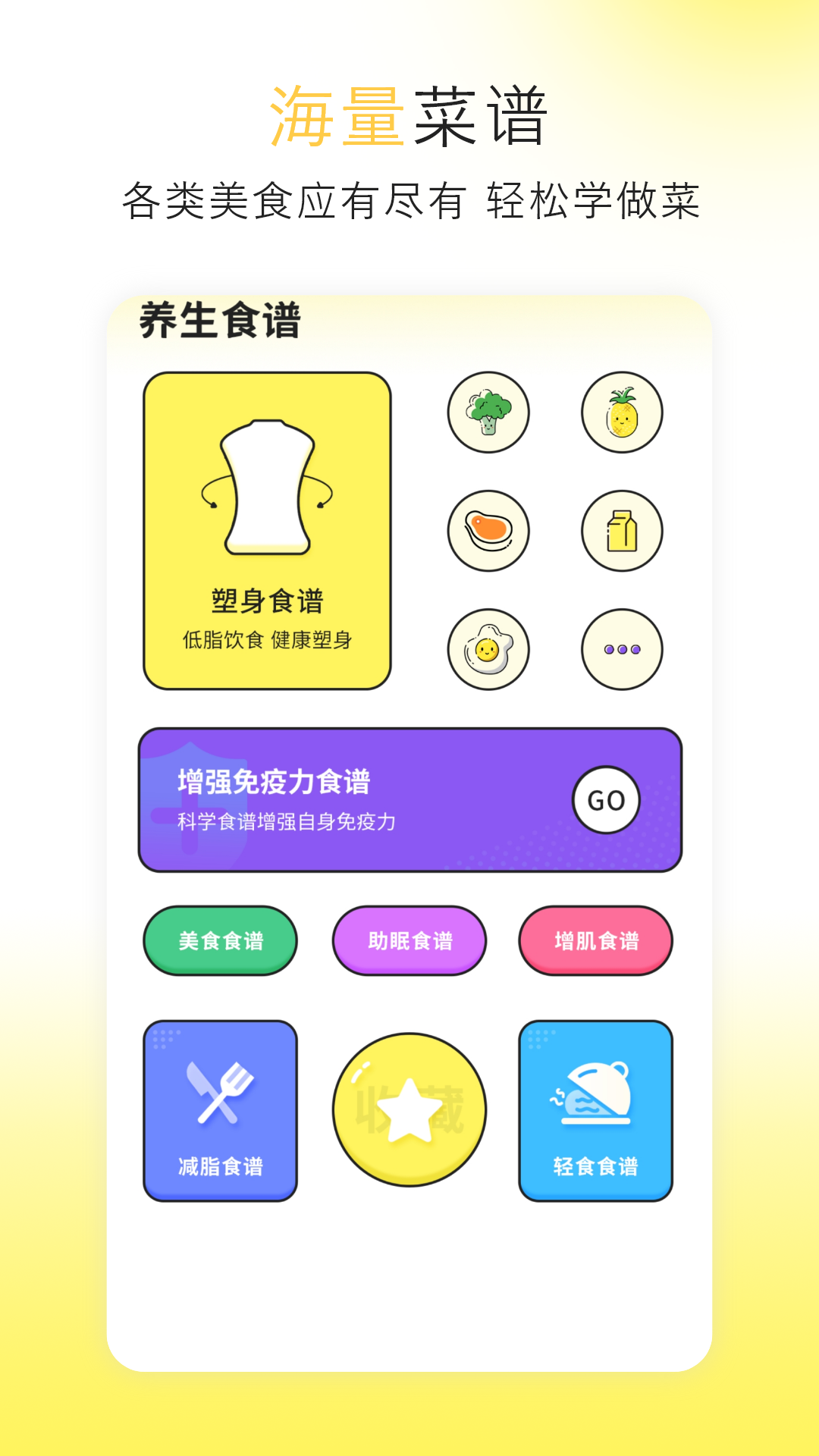Click the pink 增肌食谱 pill

point(596,941)
